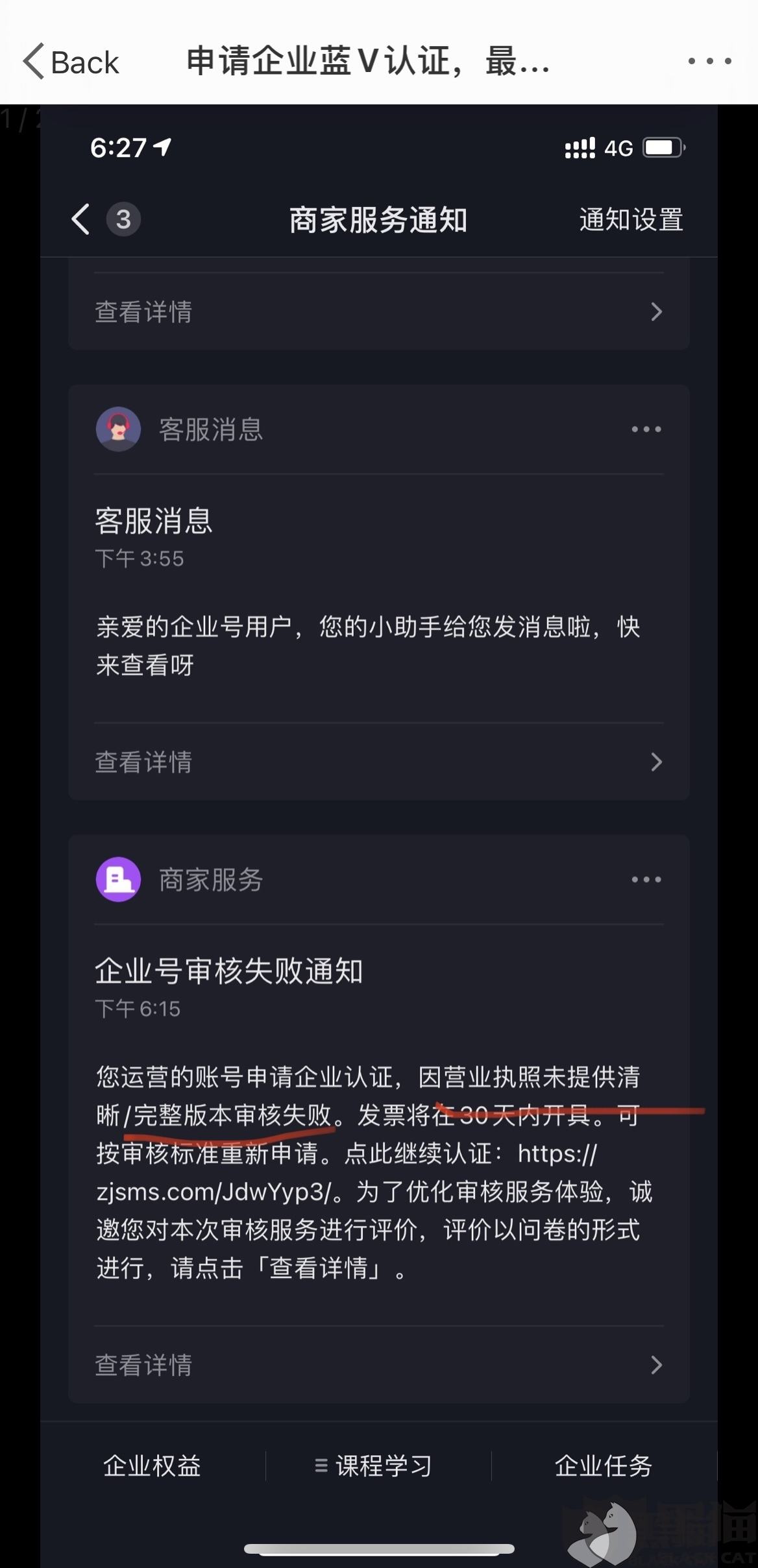Select the 课程学习 list icon
Viewport: 758px width, 1568px height.
click(x=319, y=1465)
